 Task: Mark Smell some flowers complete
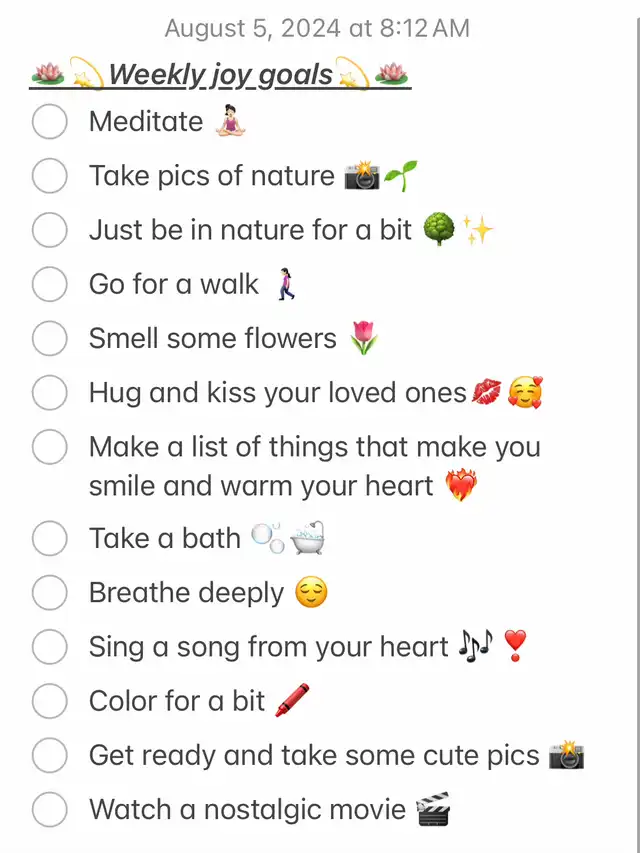tap(49, 338)
